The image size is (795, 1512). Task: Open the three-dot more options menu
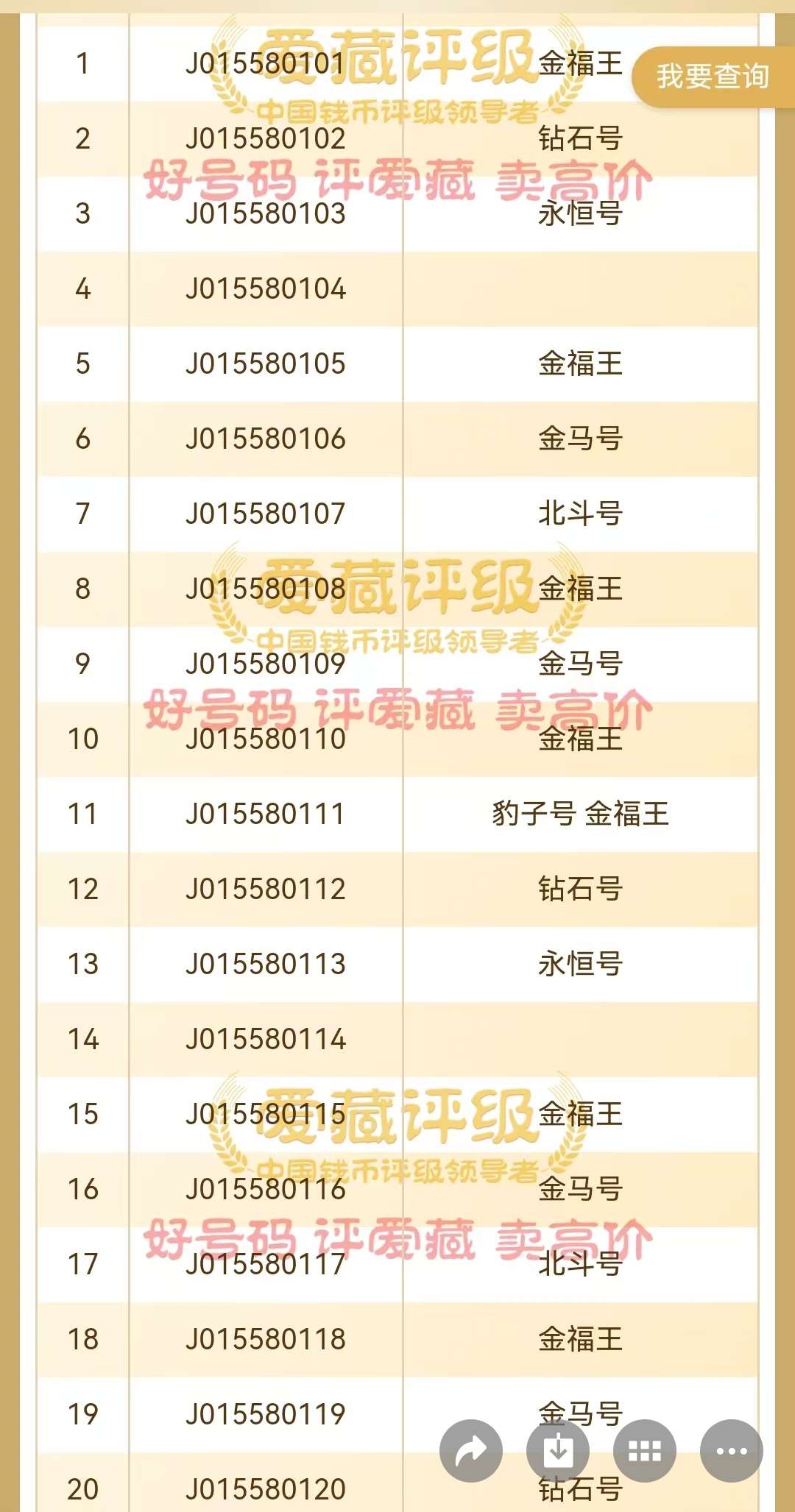click(732, 1450)
